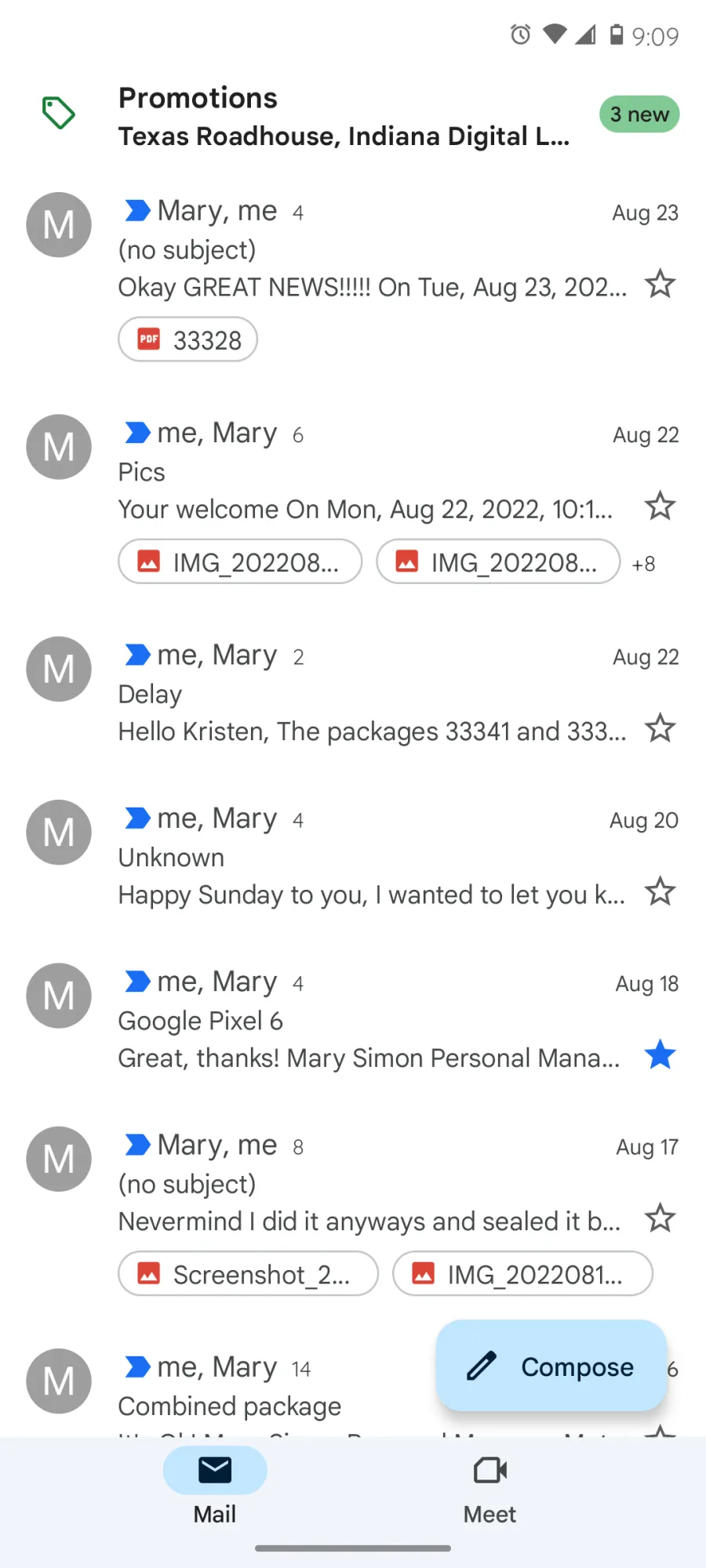The width and height of the screenshot is (706, 1568).
Task: Open the Screenshot_2 attachment chip
Action: point(248,1274)
